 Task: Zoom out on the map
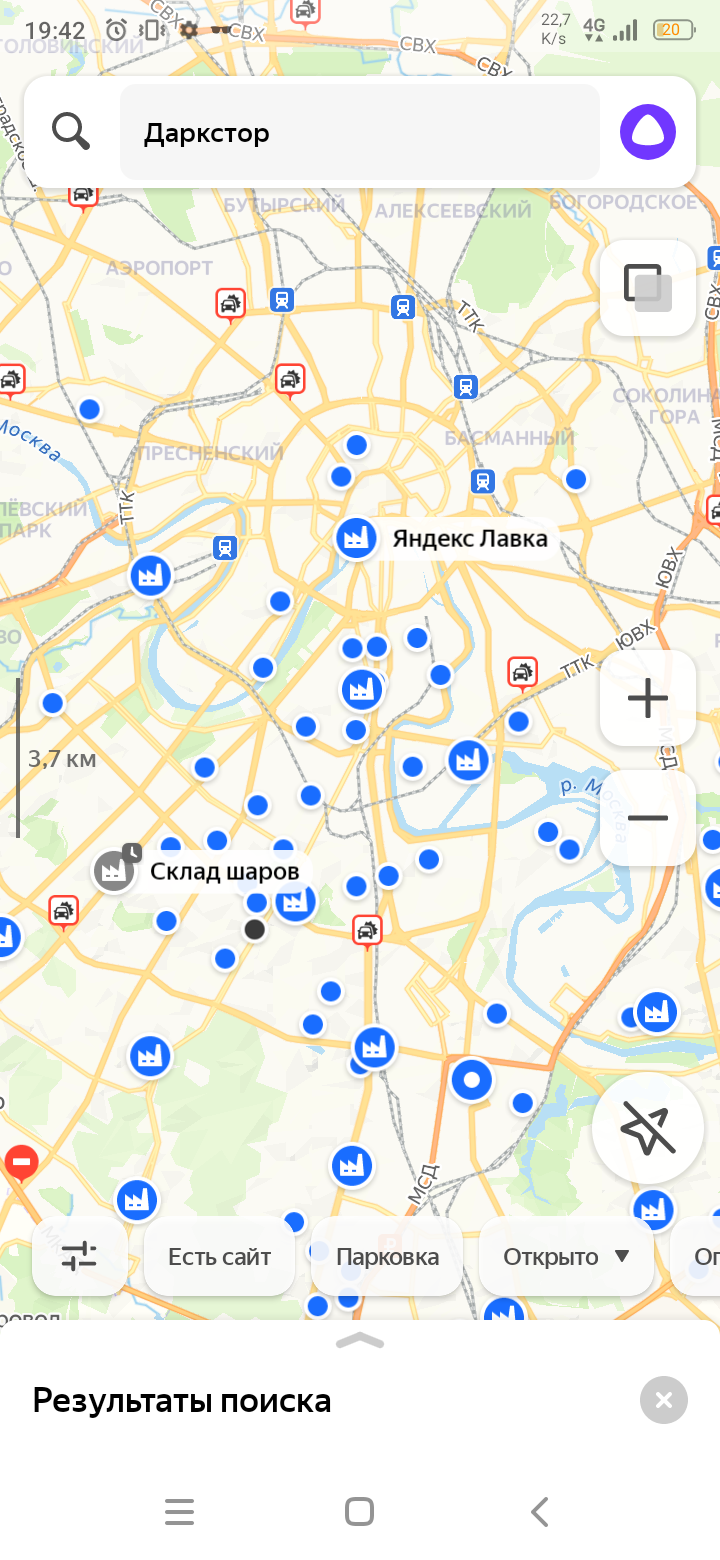pos(647,818)
